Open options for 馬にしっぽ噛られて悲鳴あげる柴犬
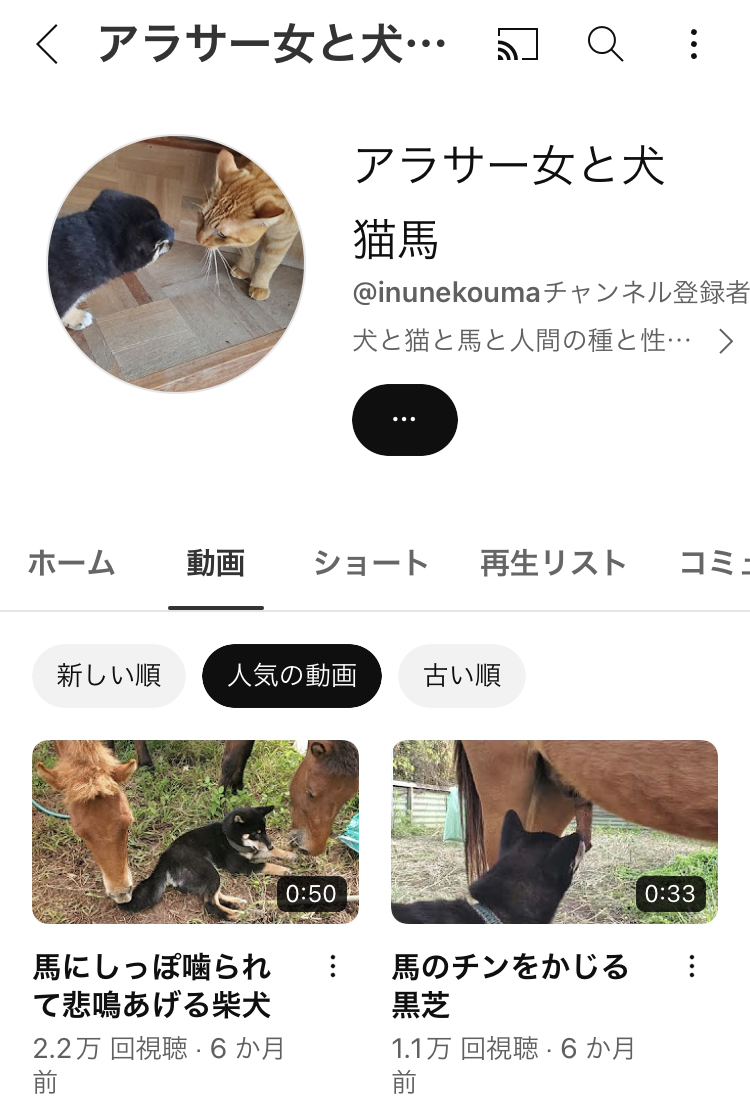Image resolution: width=750 pixels, height=1119 pixels. (333, 966)
